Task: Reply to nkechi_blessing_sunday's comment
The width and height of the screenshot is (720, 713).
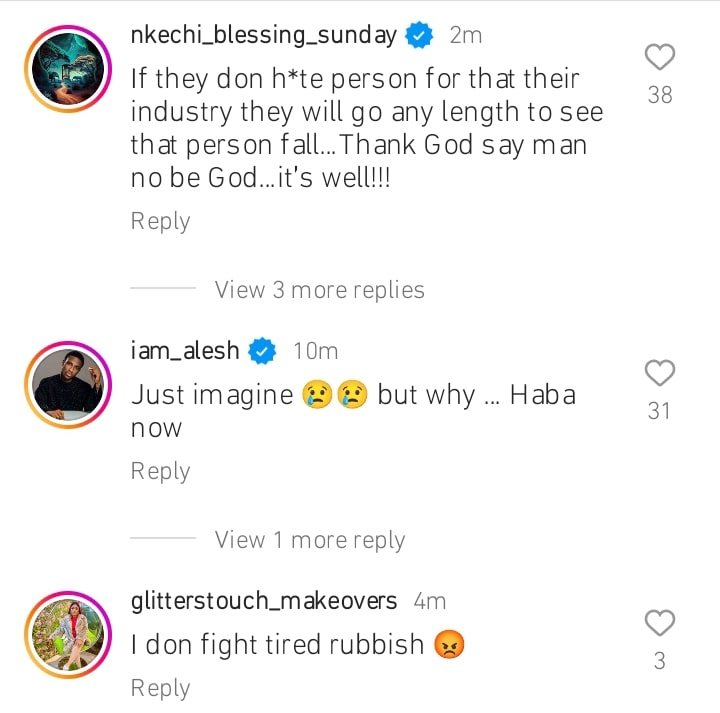Action: [x=160, y=221]
